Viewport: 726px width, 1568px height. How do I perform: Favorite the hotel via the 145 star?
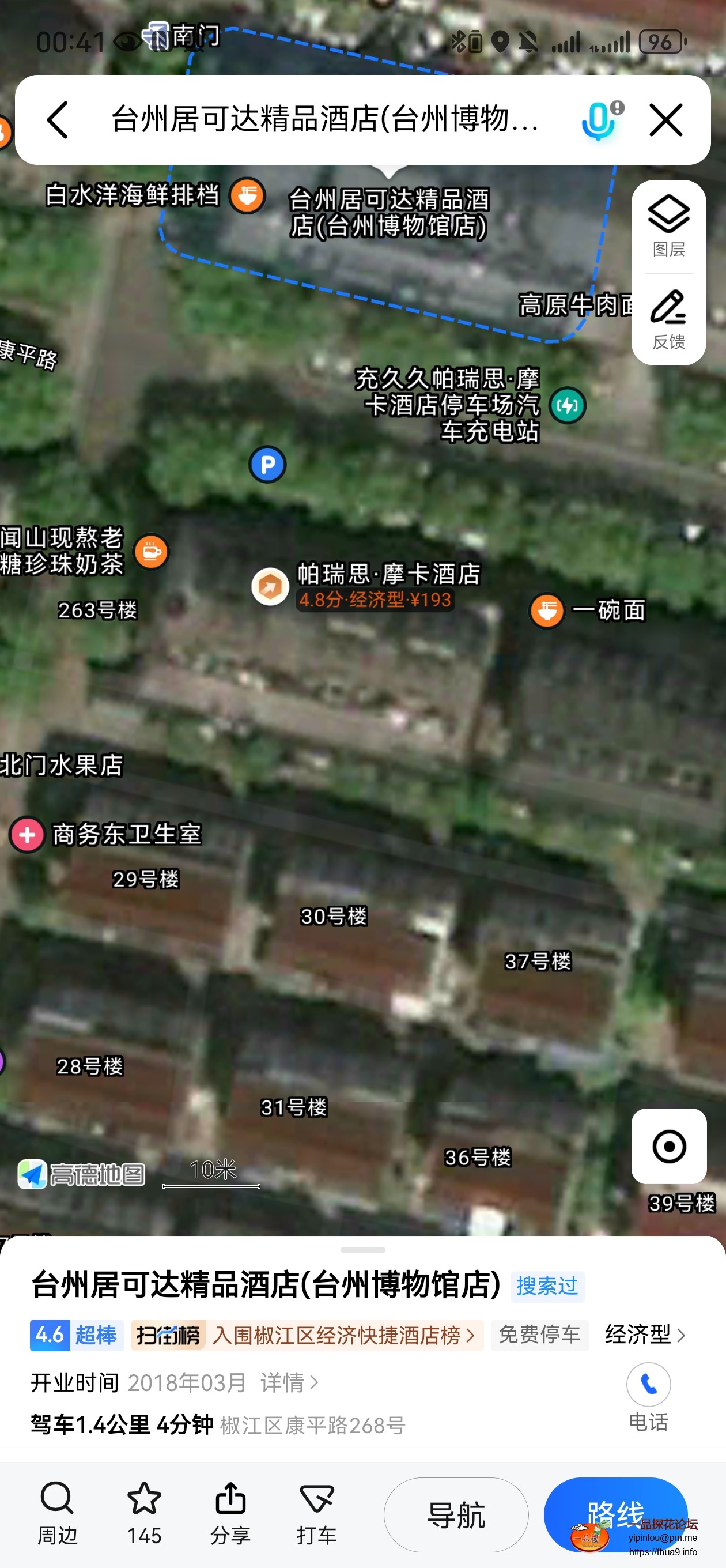[x=143, y=1516]
